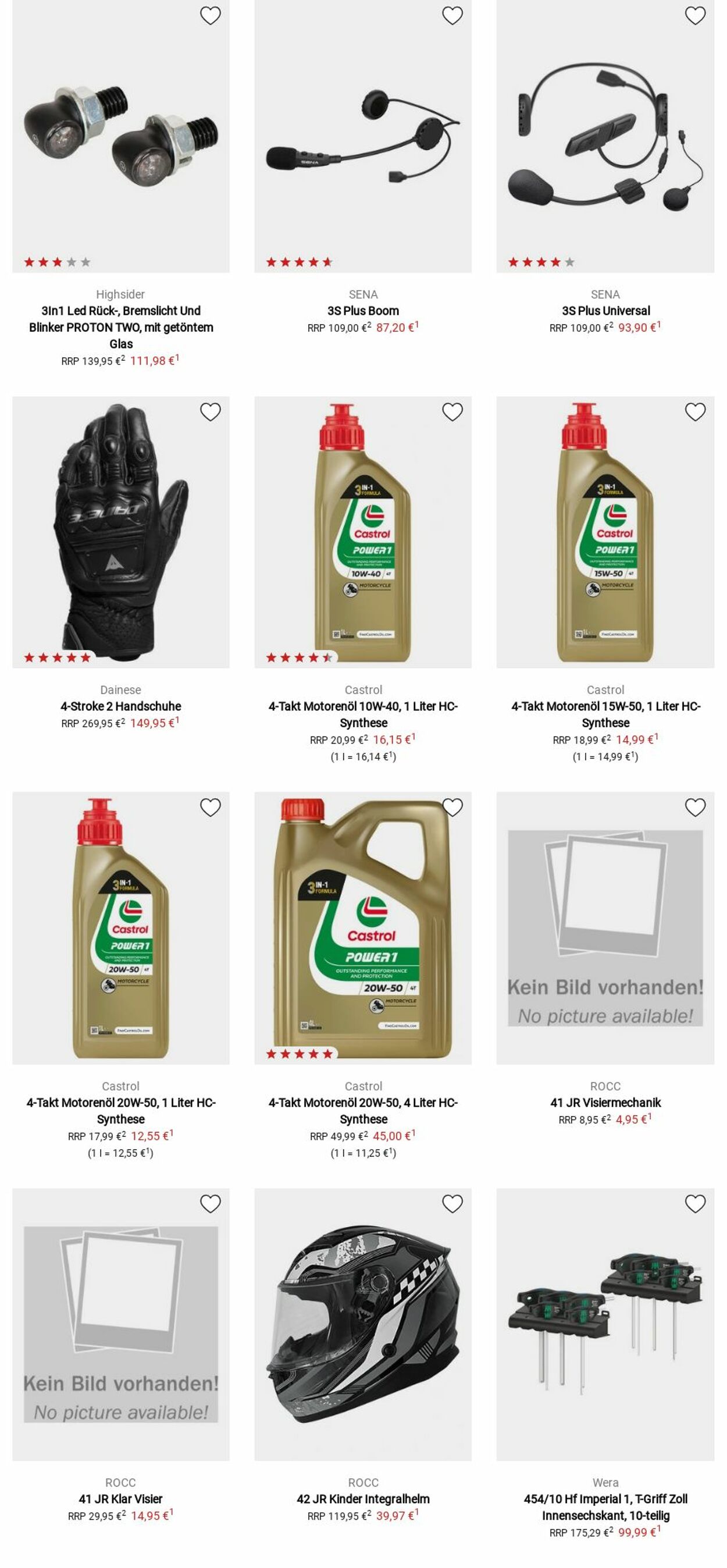Viewport: 727px width, 1568px height.
Task: Save SENA 3S Plus Universal to wishlist
Action: point(695,15)
